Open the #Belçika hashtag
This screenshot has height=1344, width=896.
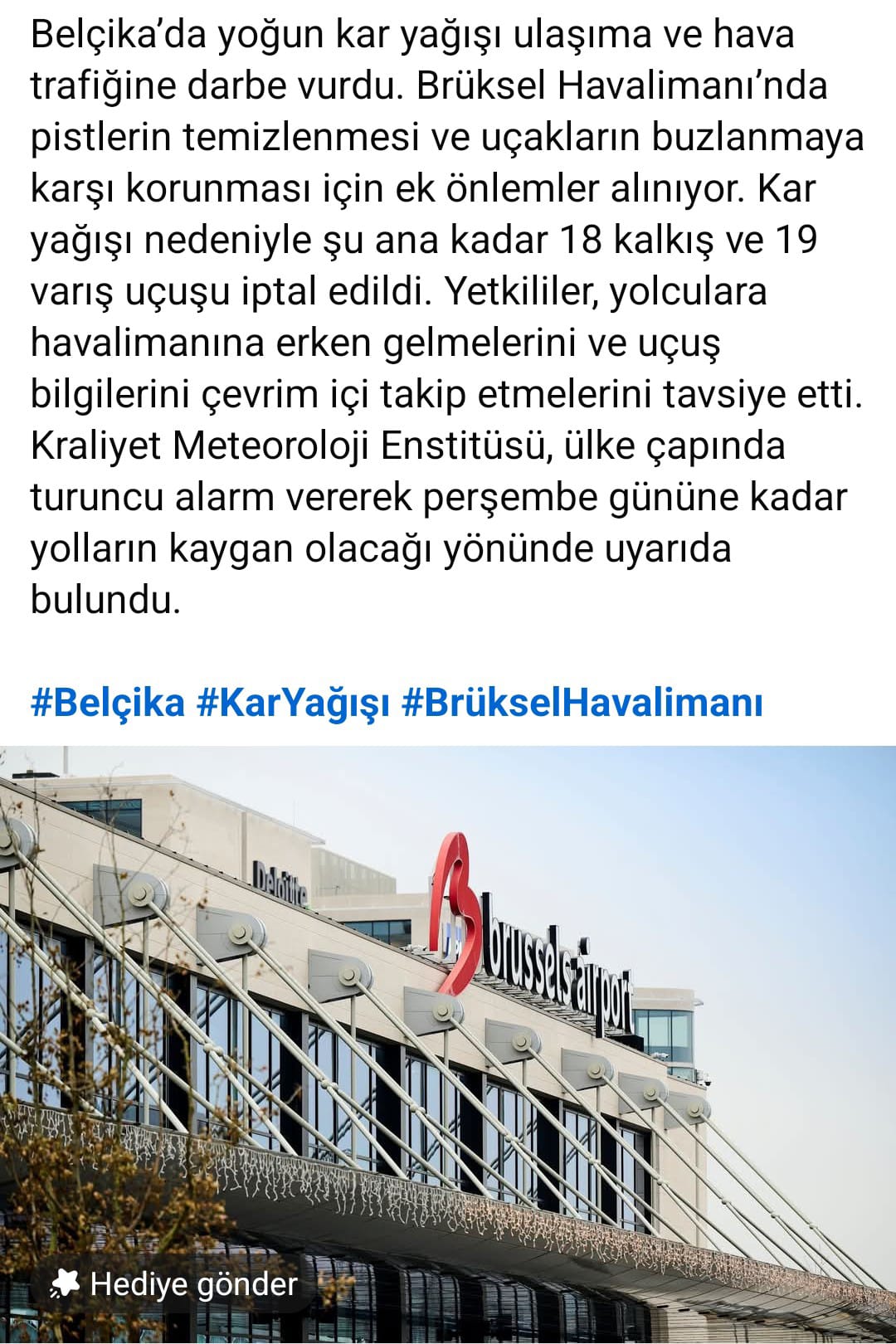point(107,703)
